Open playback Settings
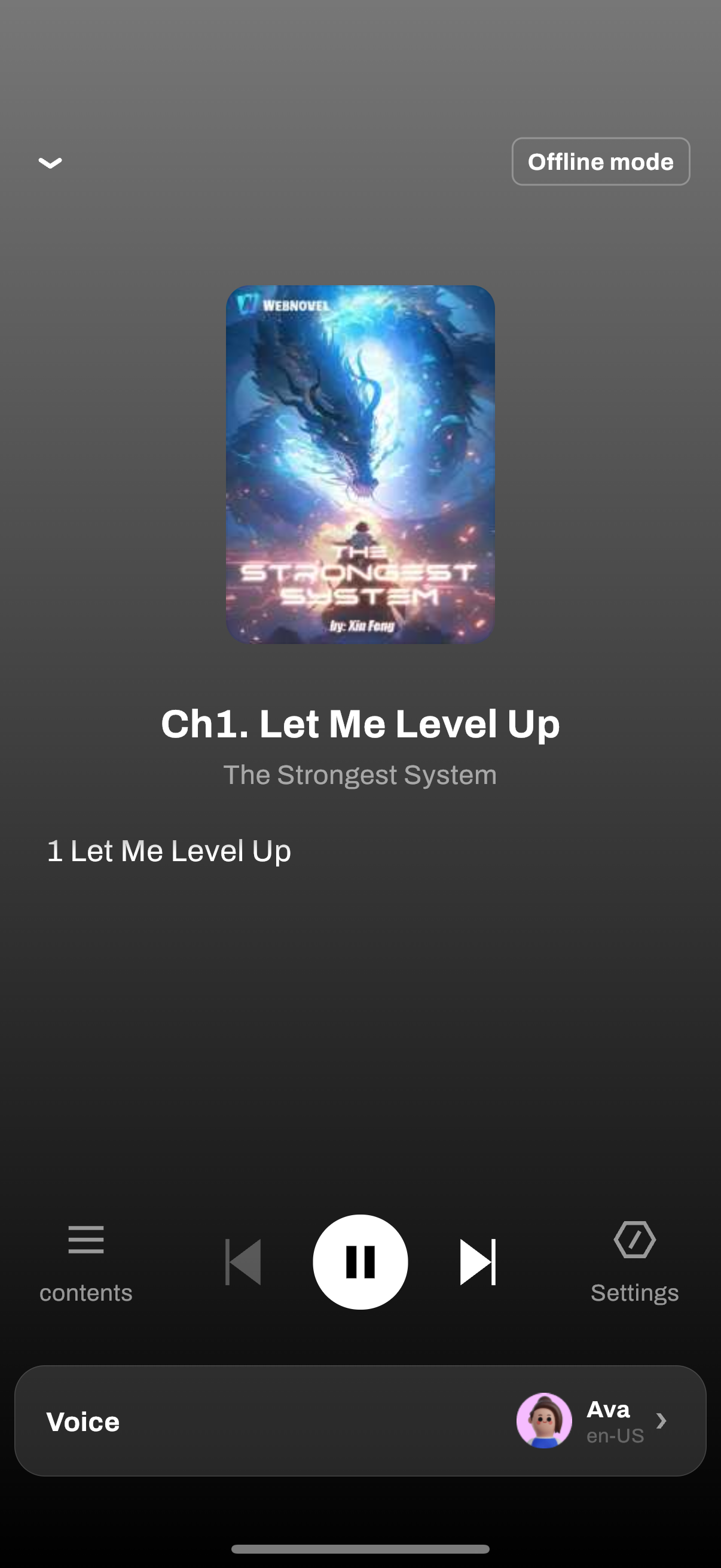721x1568 pixels. tap(634, 1261)
